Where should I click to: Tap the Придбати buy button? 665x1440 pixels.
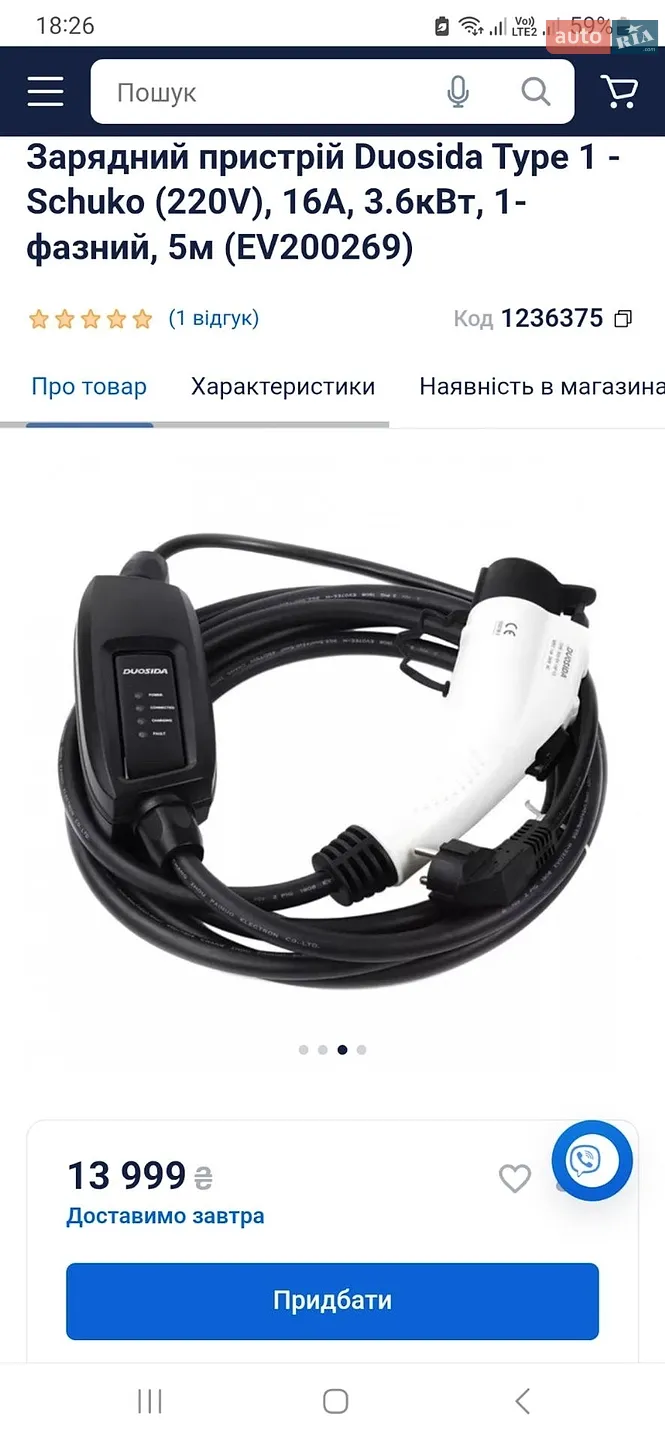pos(332,1301)
